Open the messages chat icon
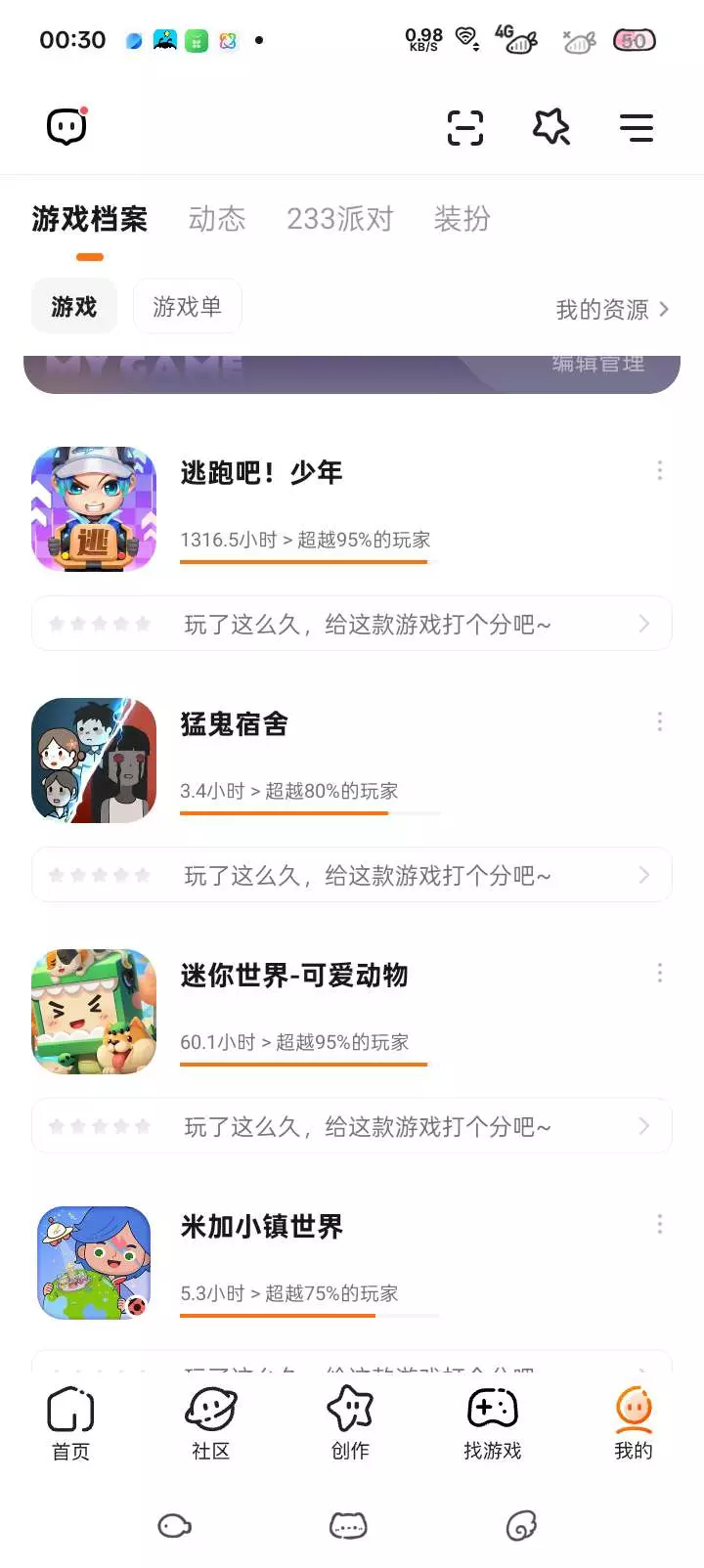This screenshot has height=1568, width=704. point(66,127)
